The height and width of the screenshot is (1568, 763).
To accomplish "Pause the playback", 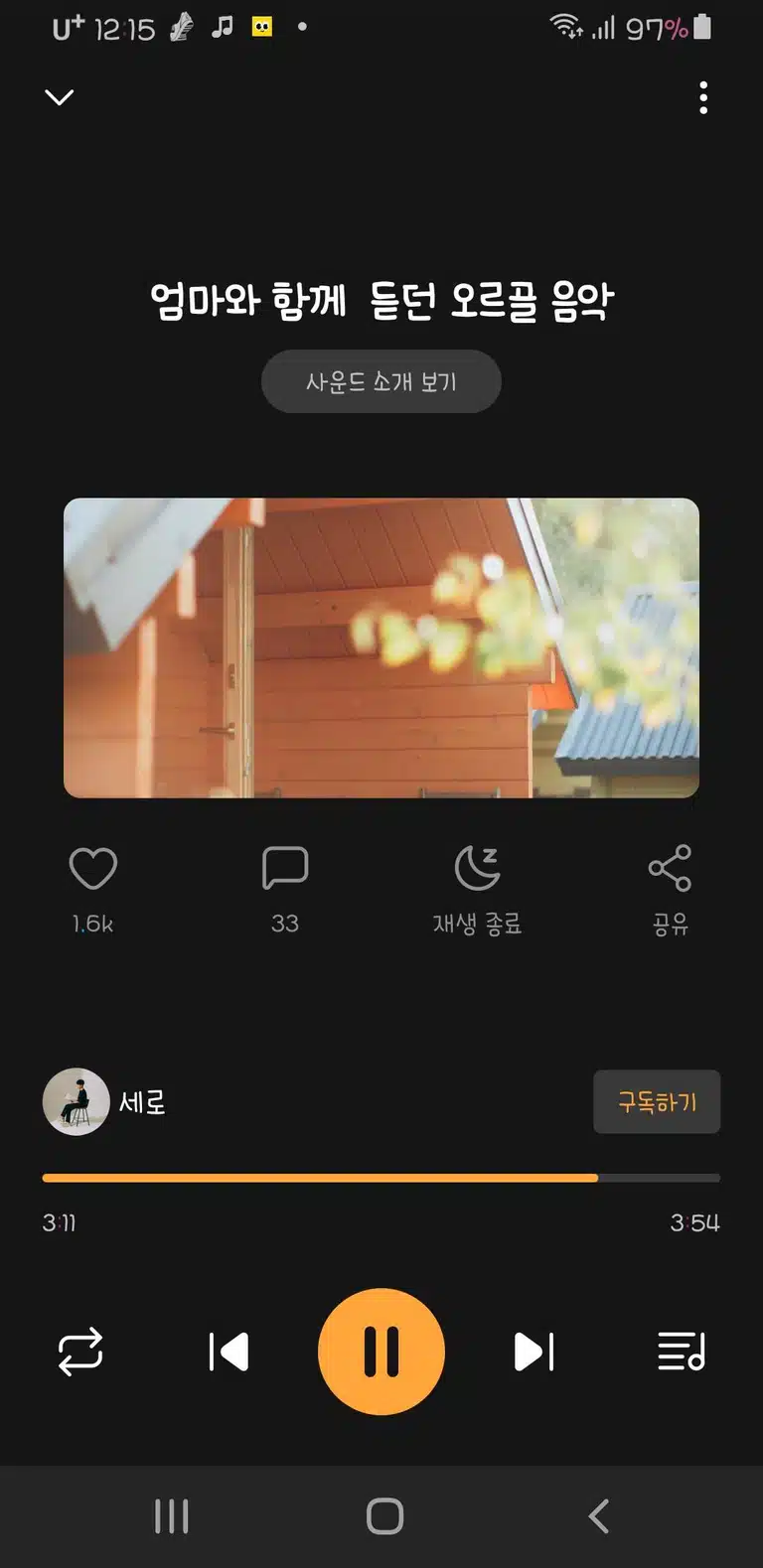I will (381, 1352).
